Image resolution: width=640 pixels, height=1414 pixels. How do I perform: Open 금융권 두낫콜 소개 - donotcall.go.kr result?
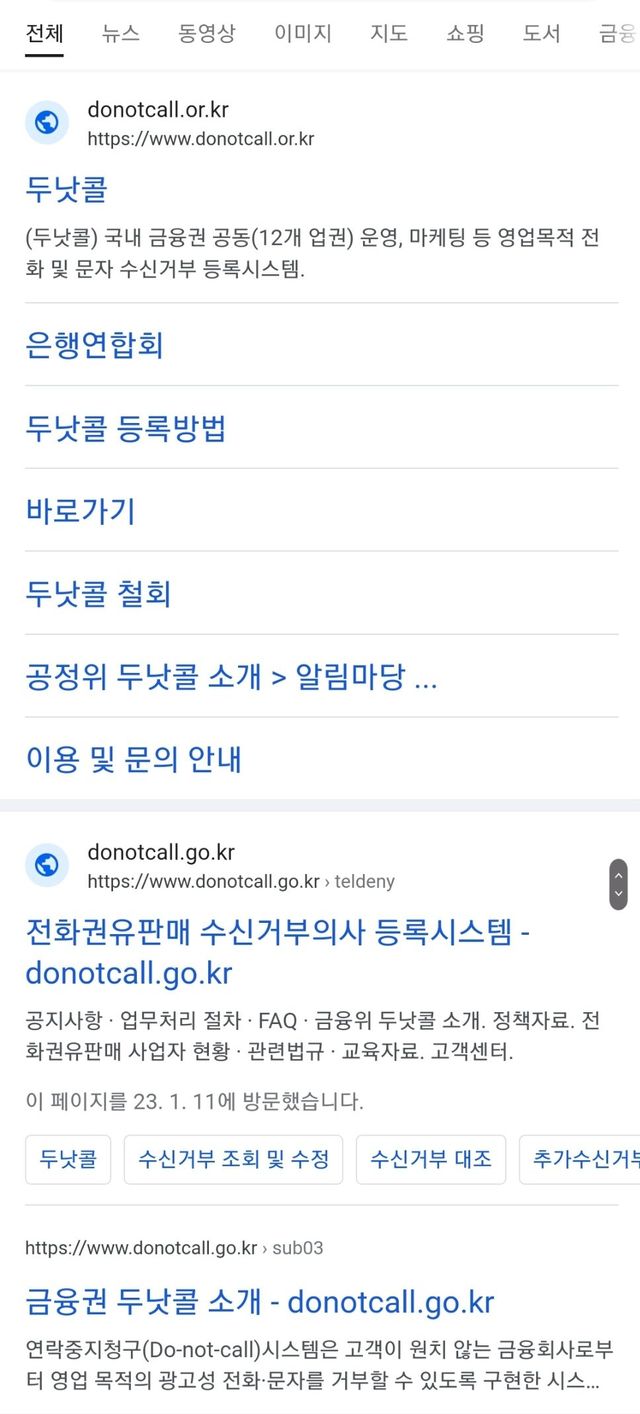(260, 1302)
